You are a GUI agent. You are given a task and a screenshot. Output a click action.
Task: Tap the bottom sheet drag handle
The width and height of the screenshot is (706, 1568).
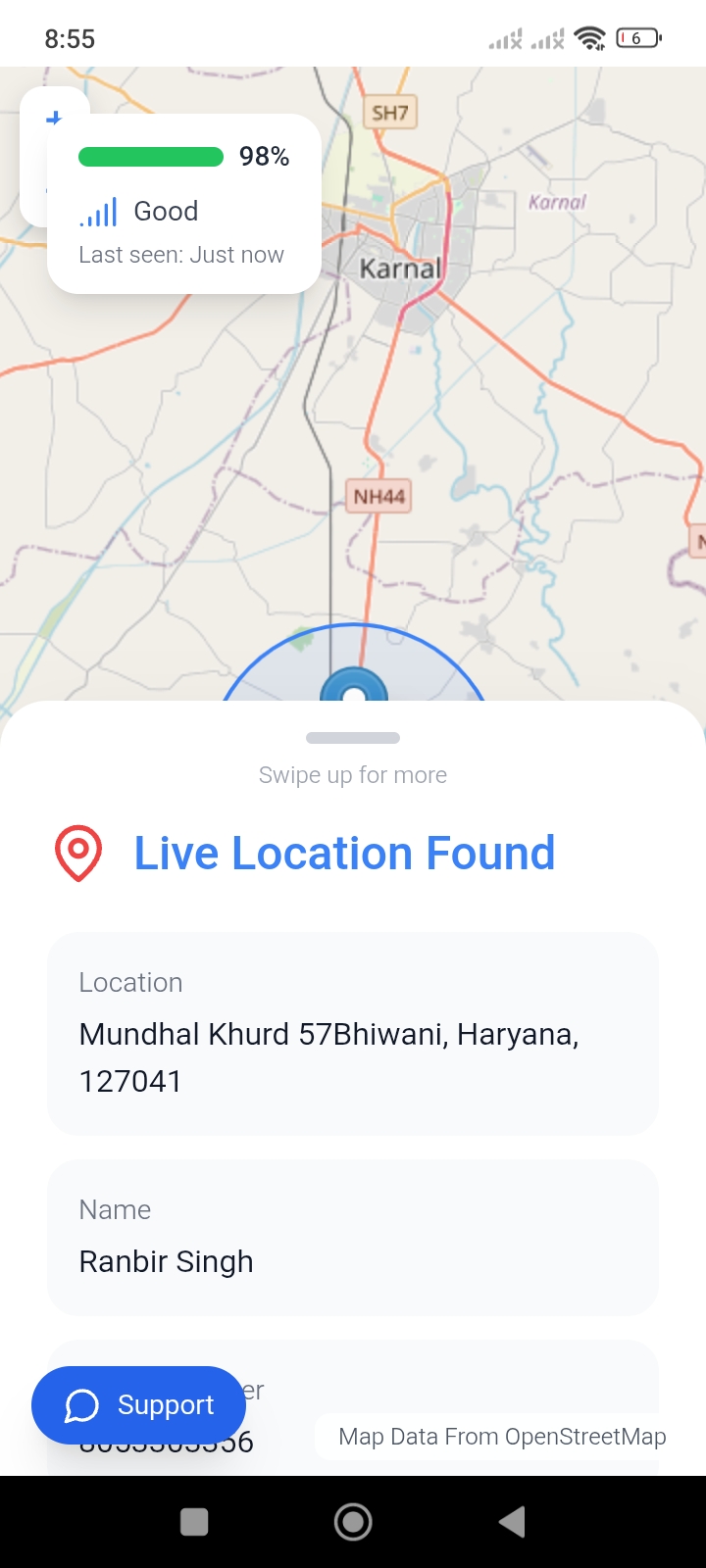(353, 738)
